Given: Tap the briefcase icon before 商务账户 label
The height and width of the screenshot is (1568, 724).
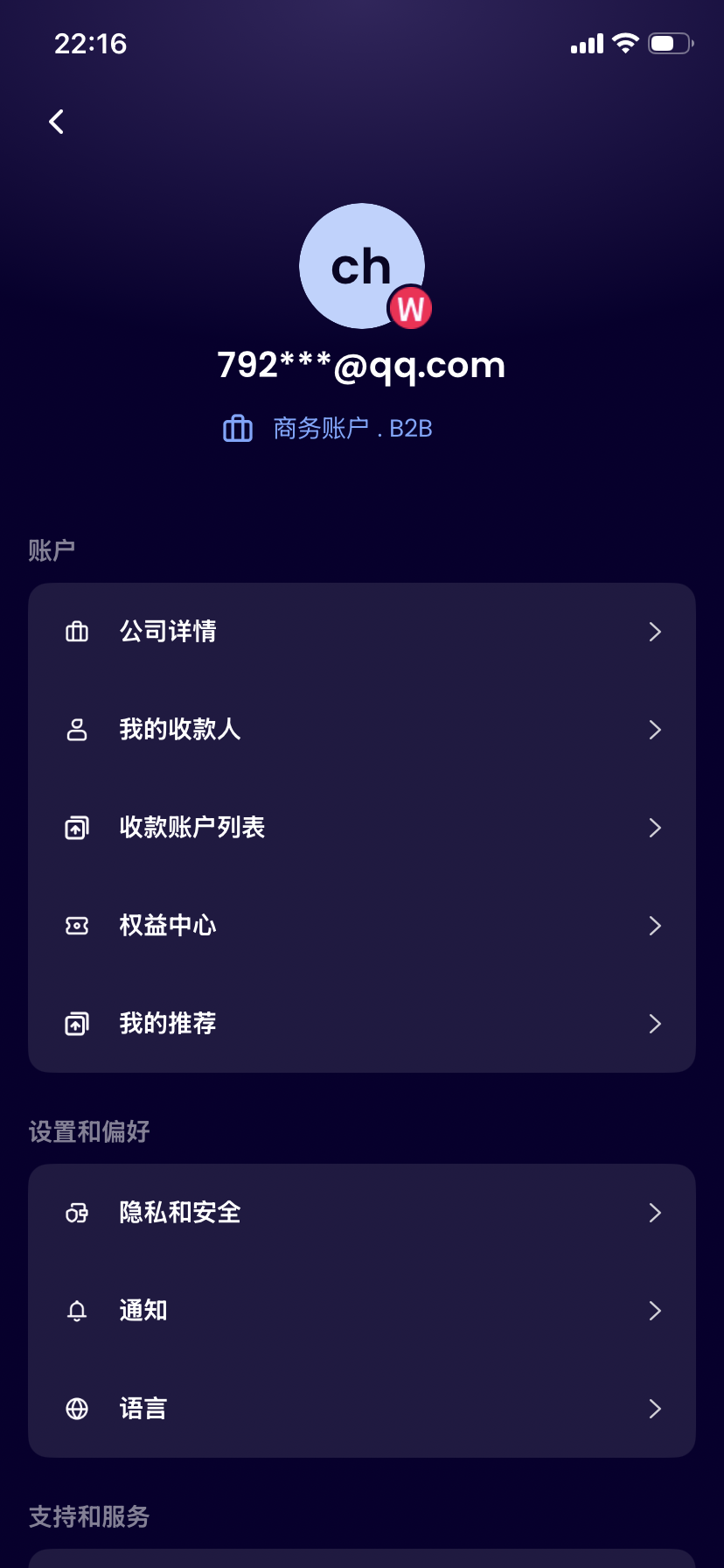Looking at the screenshot, I should point(238,428).
